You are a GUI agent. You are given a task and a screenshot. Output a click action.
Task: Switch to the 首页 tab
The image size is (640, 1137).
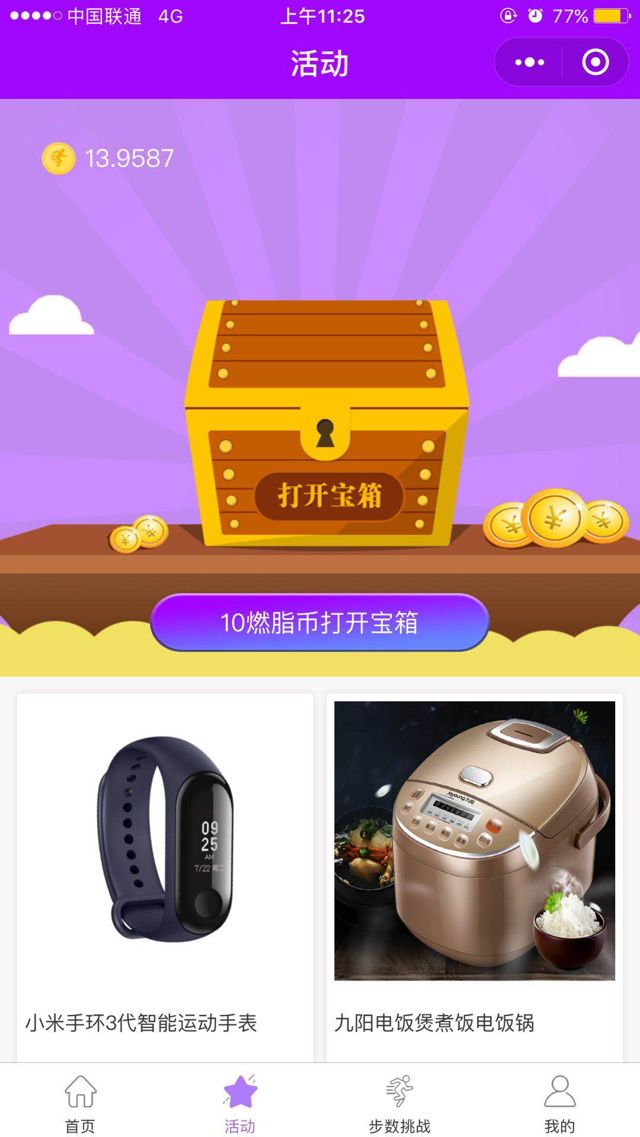[80, 1103]
